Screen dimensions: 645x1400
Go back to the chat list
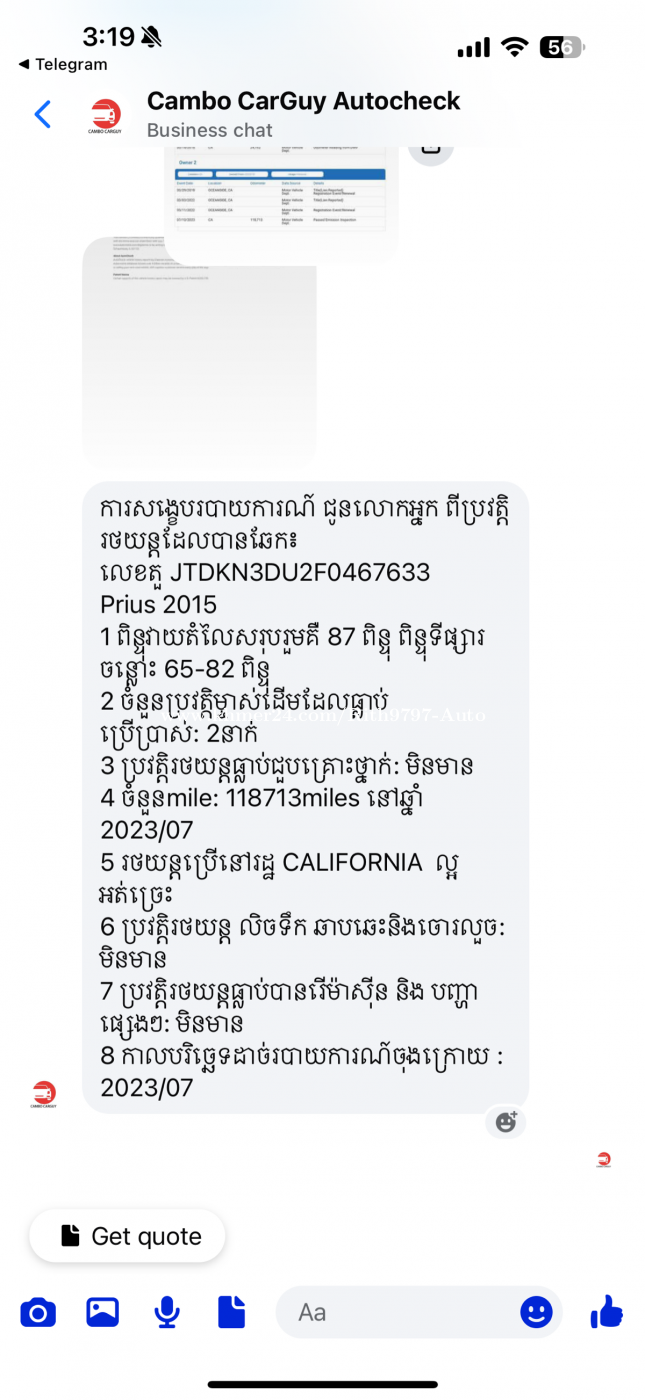pyautogui.click(x=43, y=114)
